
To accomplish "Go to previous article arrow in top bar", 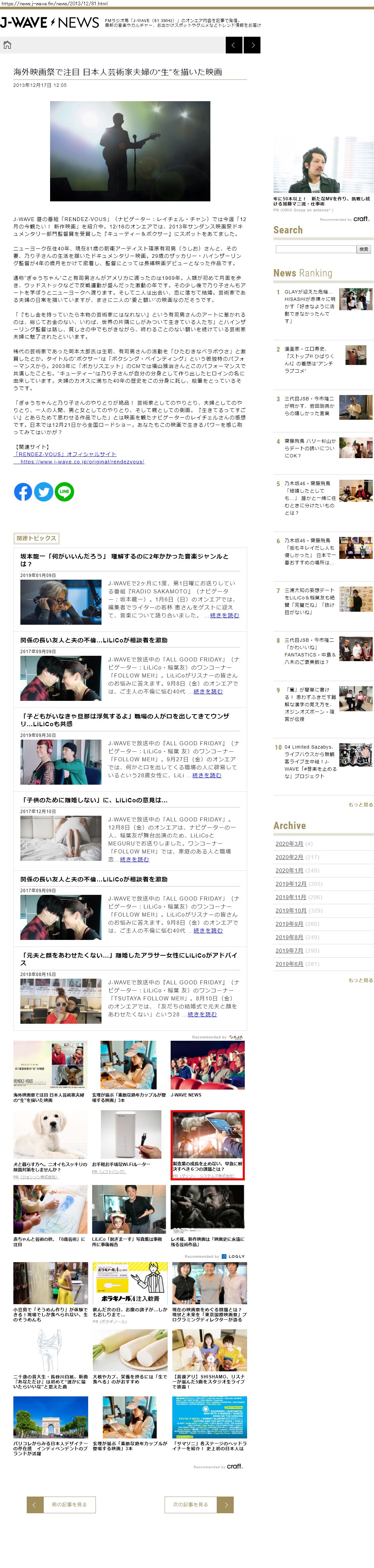I will pyautogui.click(x=234, y=45).
